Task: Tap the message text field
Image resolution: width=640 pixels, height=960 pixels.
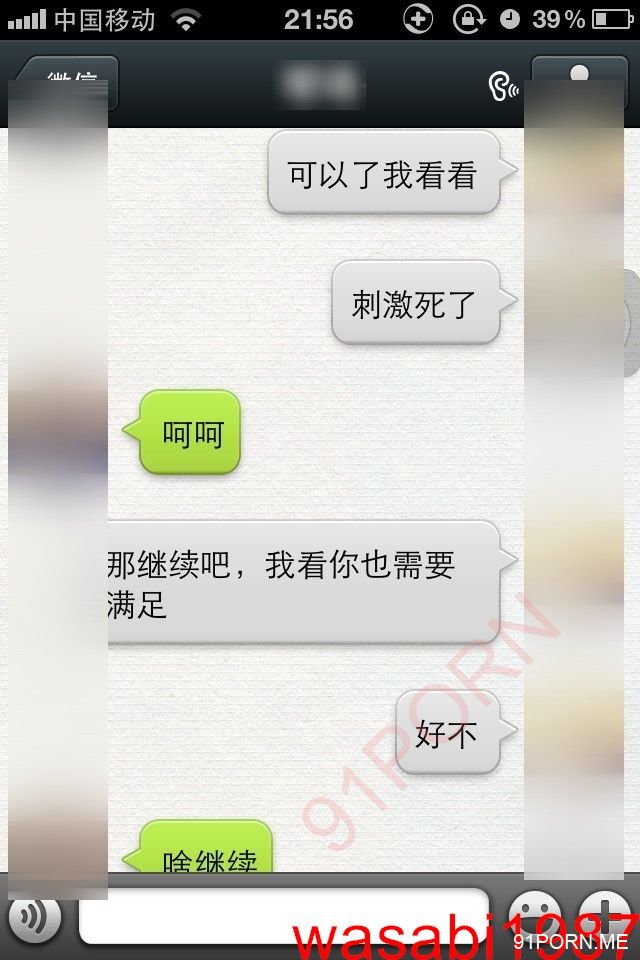Action: 283,916
